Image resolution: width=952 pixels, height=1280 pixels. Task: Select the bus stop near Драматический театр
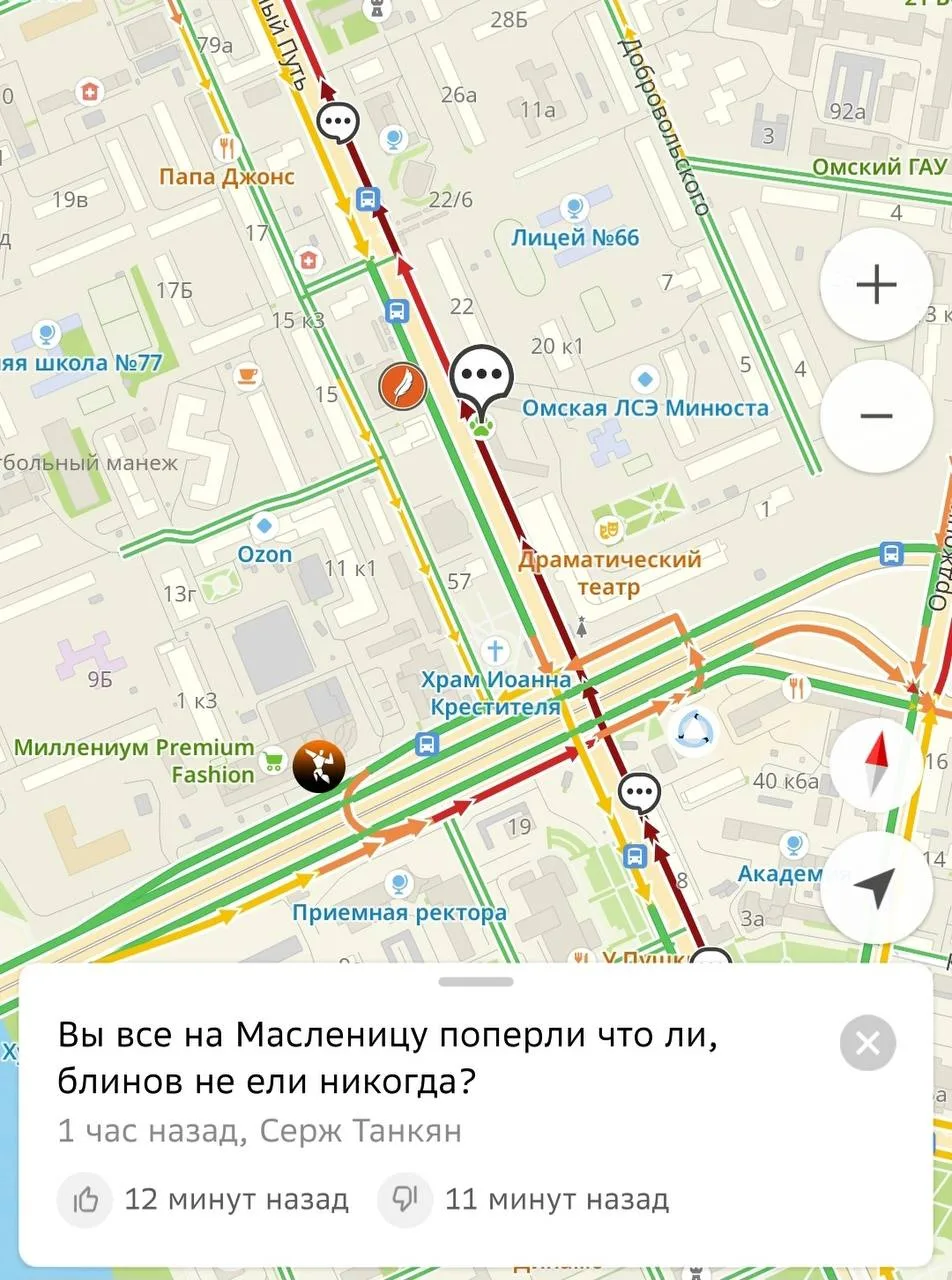[890, 553]
